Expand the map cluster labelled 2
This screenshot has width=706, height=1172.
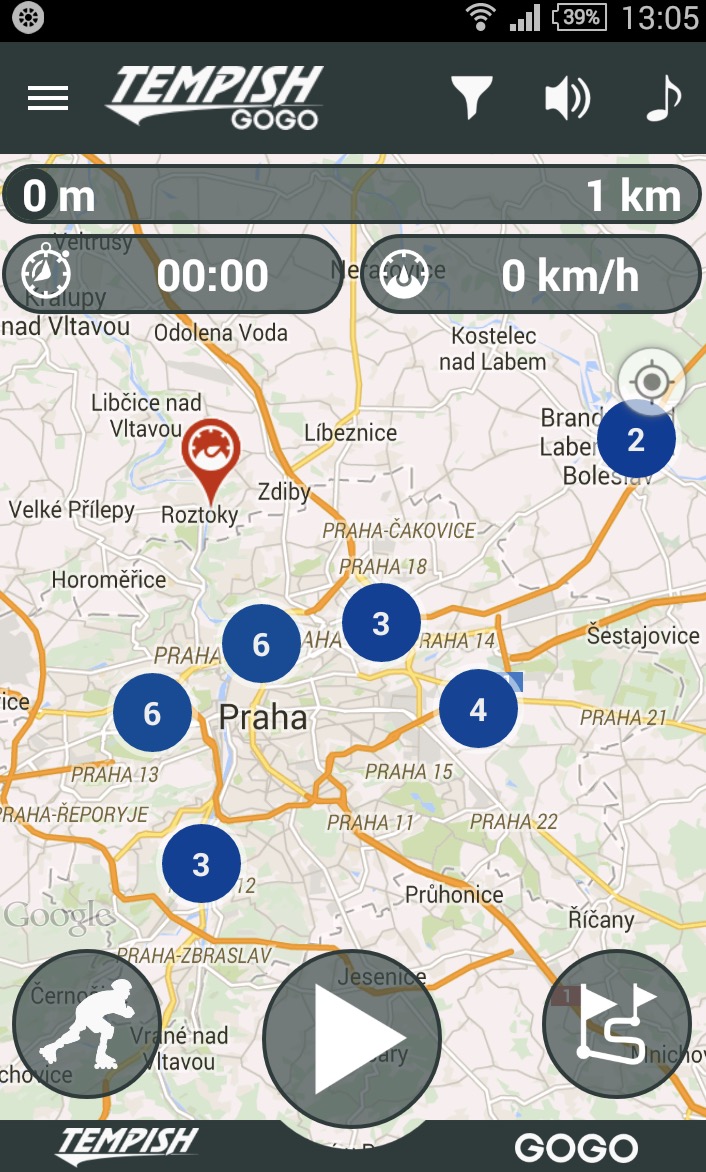pos(636,439)
